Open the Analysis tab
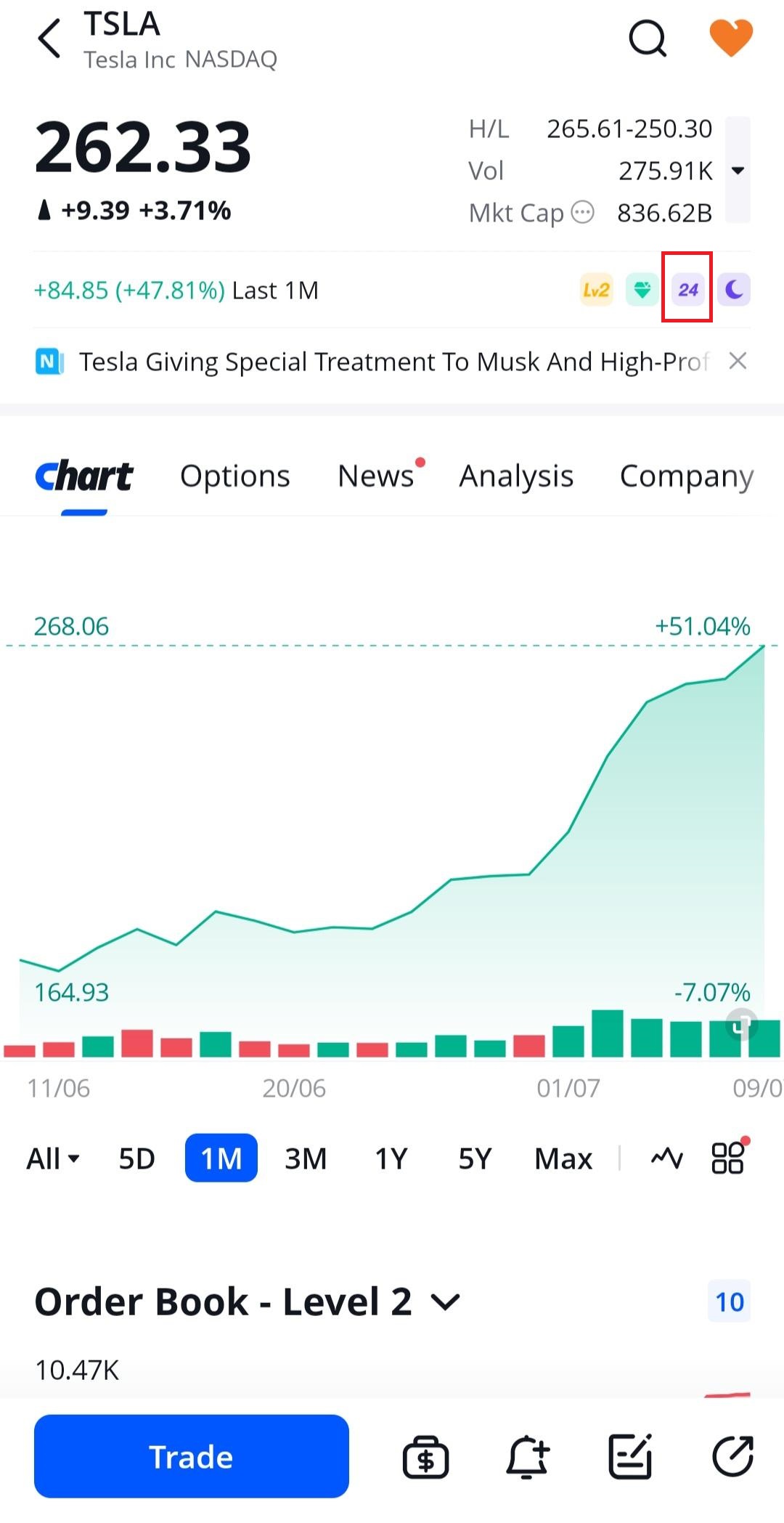The height and width of the screenshot is (1523, 784). (x=516, y=476)
